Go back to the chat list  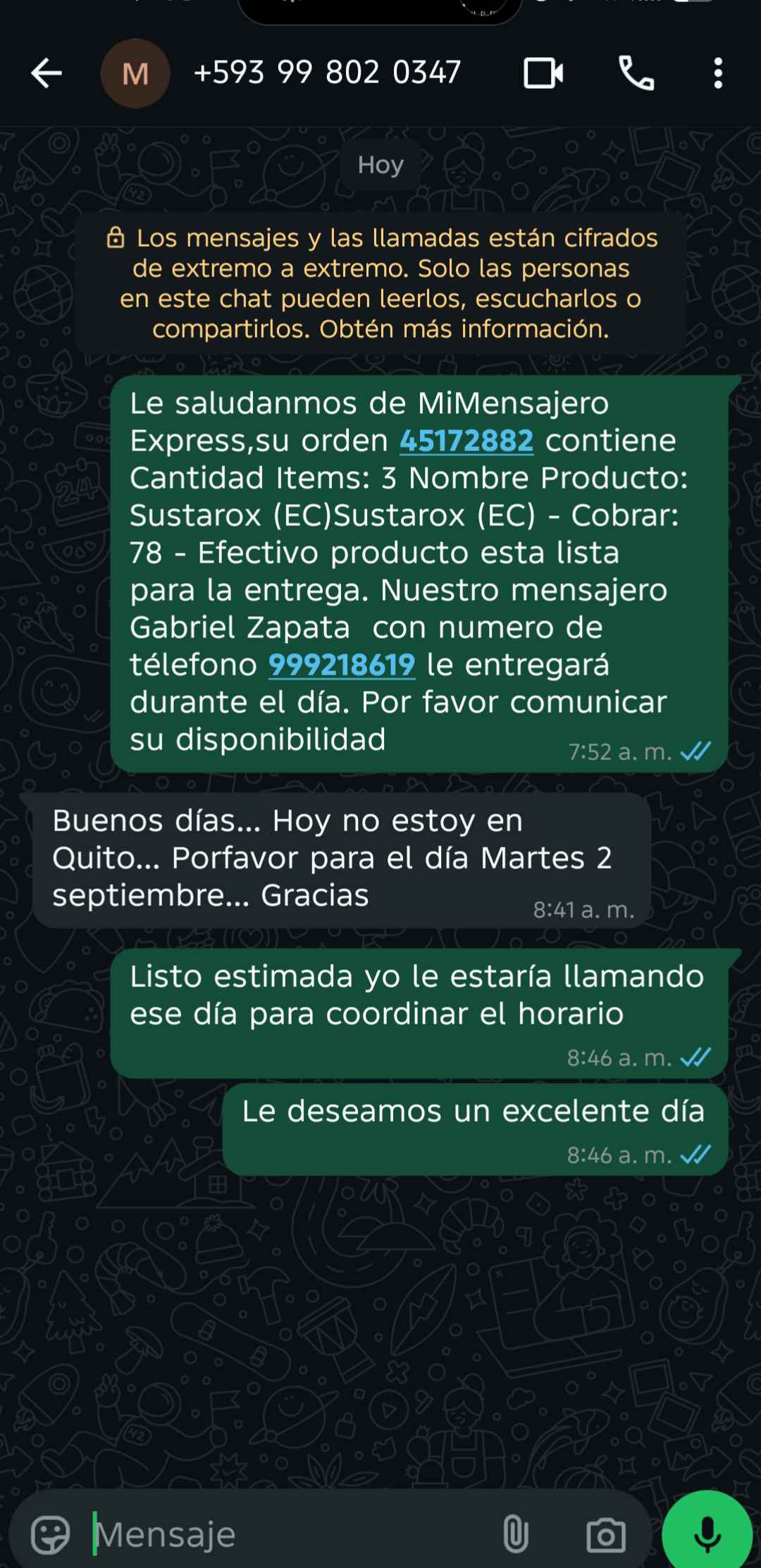pos(47,73)
